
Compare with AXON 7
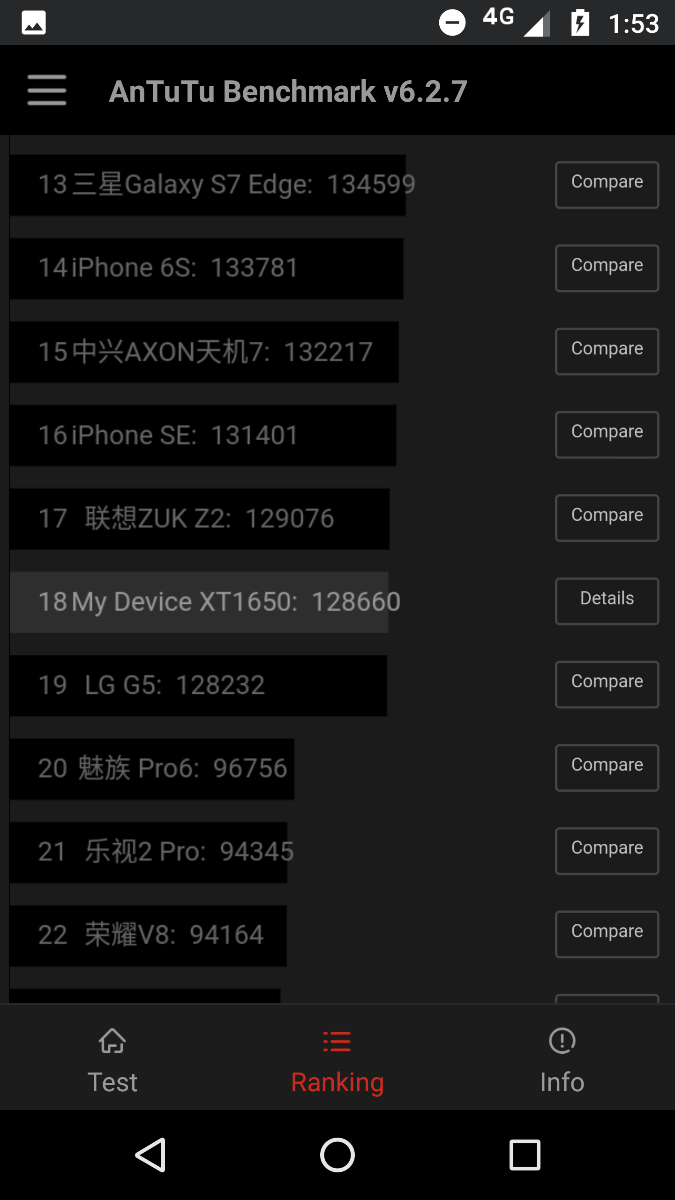pos(607,350)
